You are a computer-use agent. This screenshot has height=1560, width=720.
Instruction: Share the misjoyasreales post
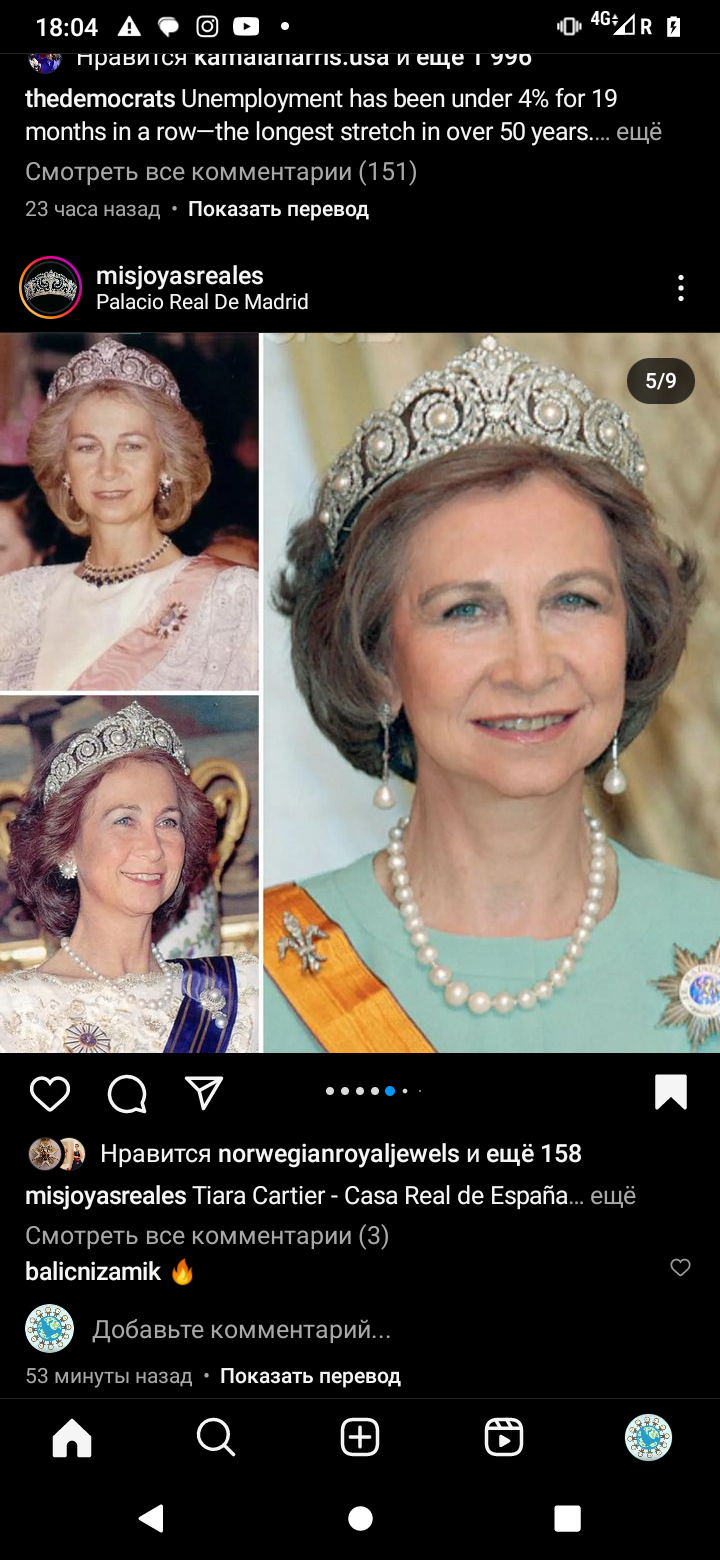click(204, 1093)
